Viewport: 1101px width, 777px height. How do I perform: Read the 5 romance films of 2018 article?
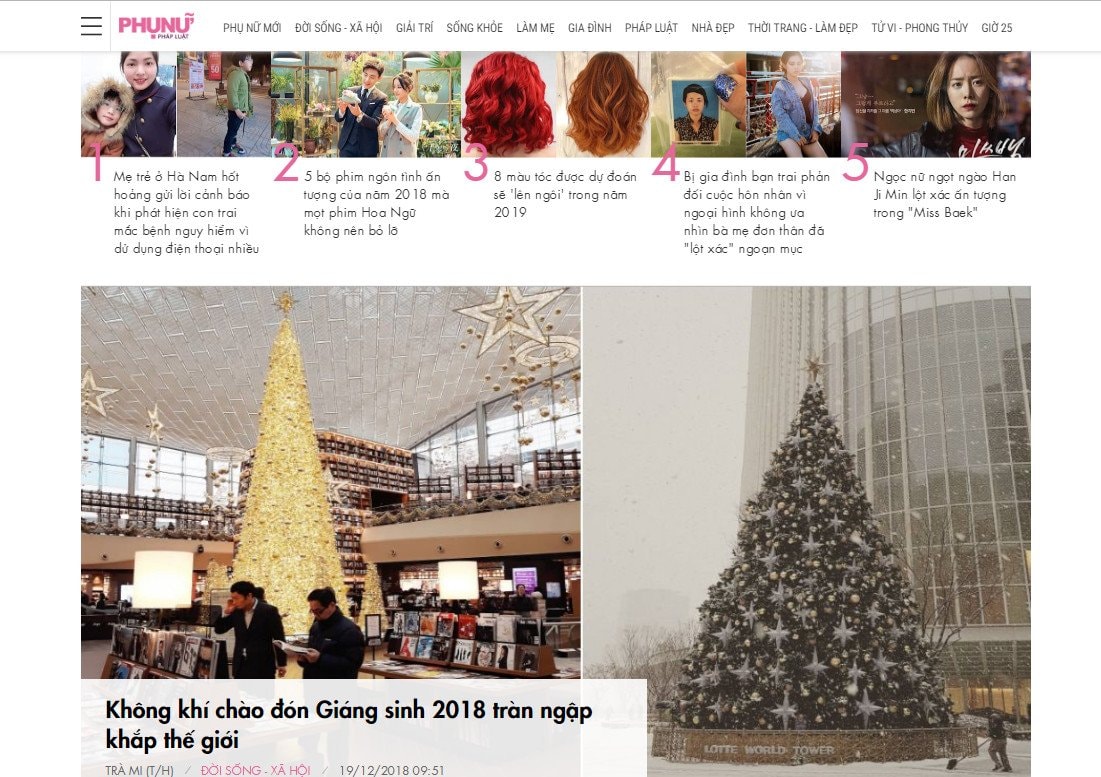tap(376, 203)
